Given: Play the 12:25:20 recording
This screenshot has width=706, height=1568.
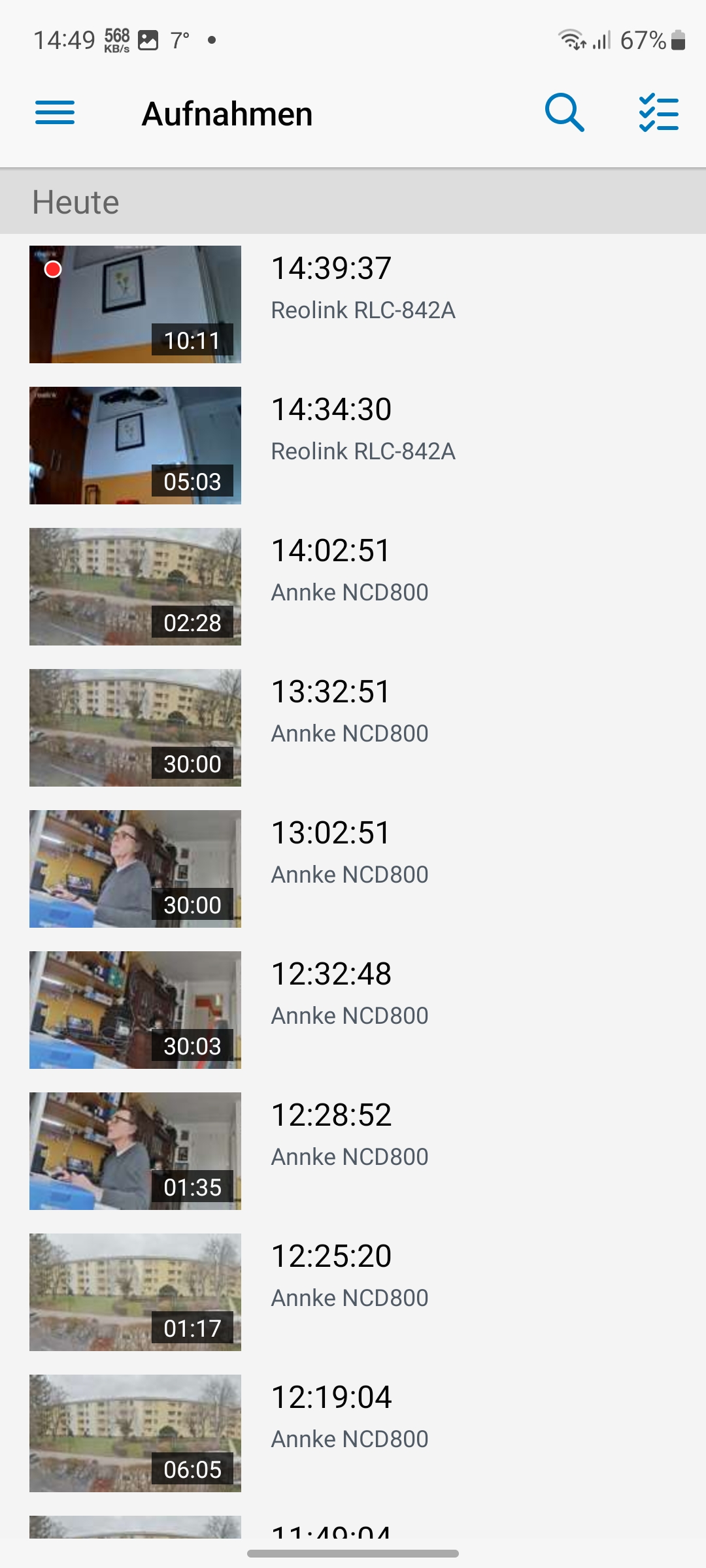Looking at the screenshot, I should coord(353,1292).
